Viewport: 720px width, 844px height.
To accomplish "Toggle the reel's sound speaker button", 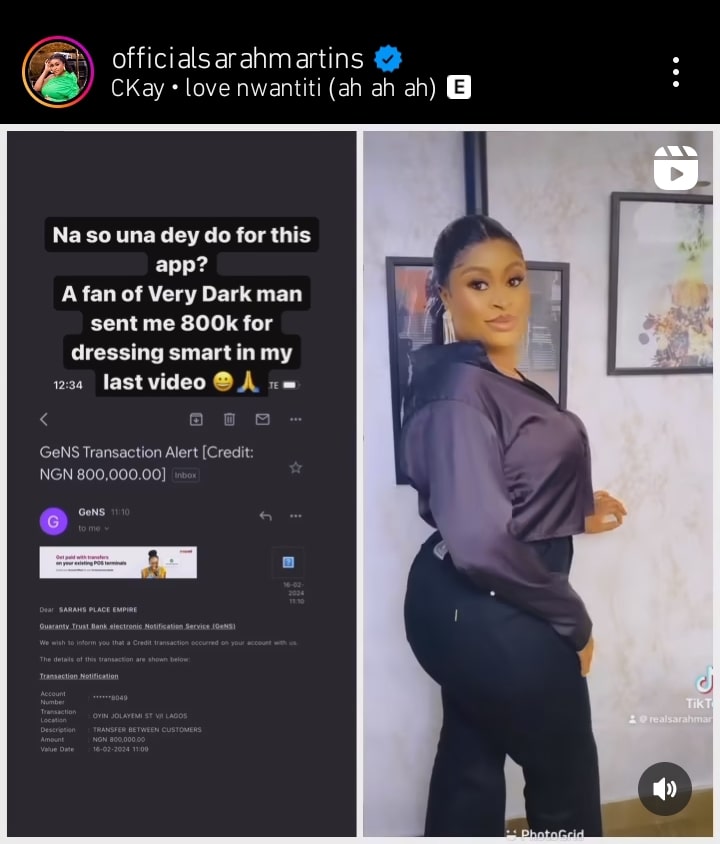I will [x=665, y=789].
